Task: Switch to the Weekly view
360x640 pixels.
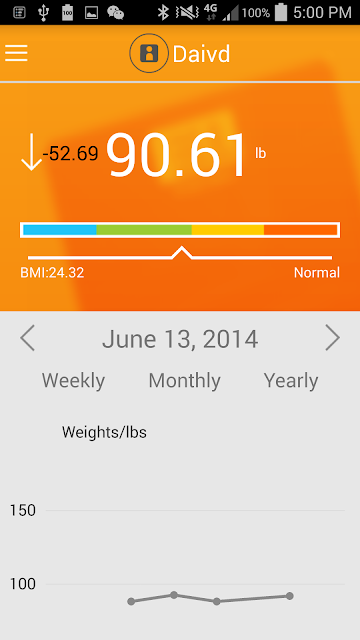Action: [73, 380]
